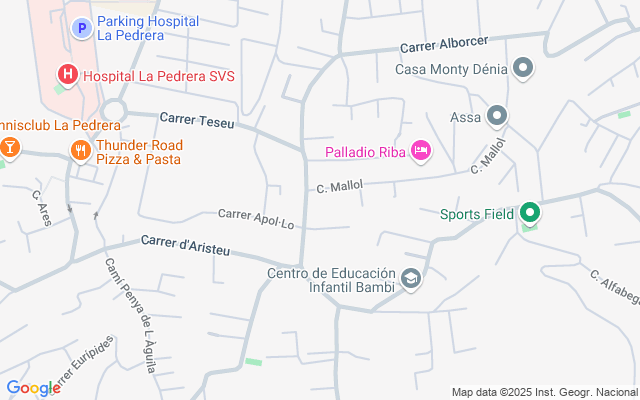Tap the Google logo link
640x400 pixels.
(33, 388)
